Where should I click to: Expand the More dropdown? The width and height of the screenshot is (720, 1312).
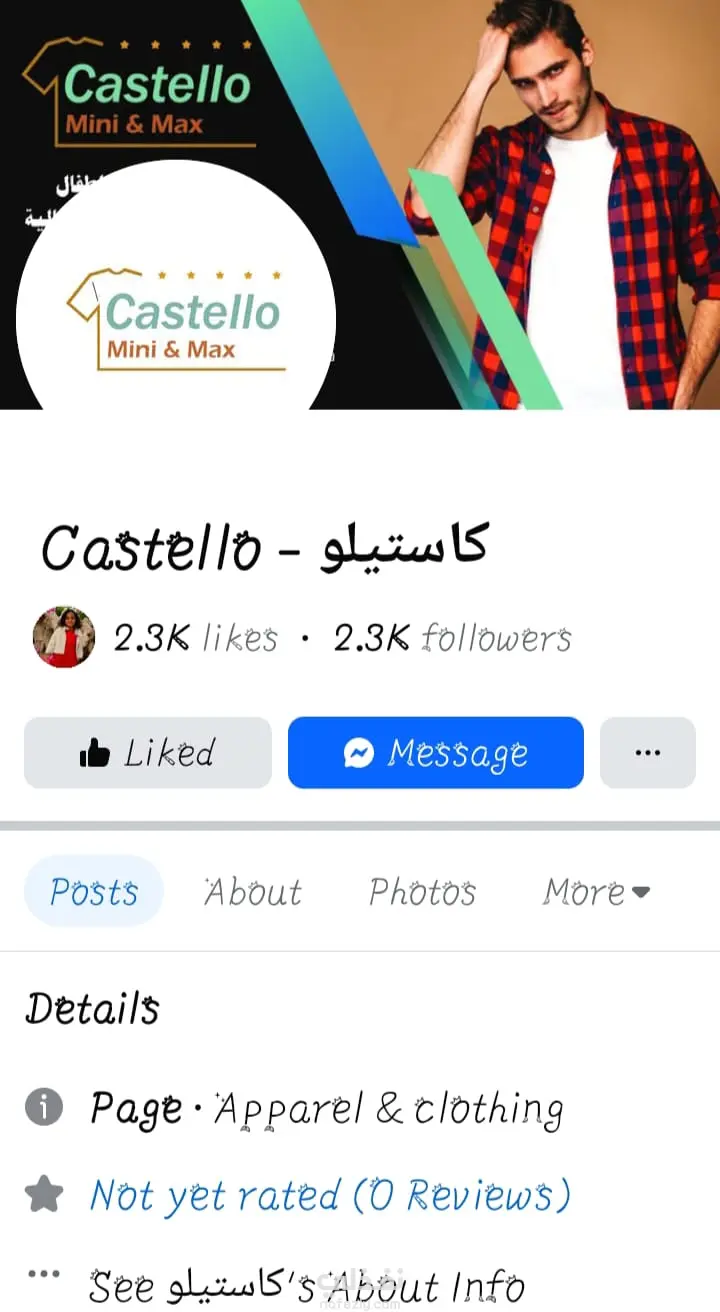[x=596, y=891]
